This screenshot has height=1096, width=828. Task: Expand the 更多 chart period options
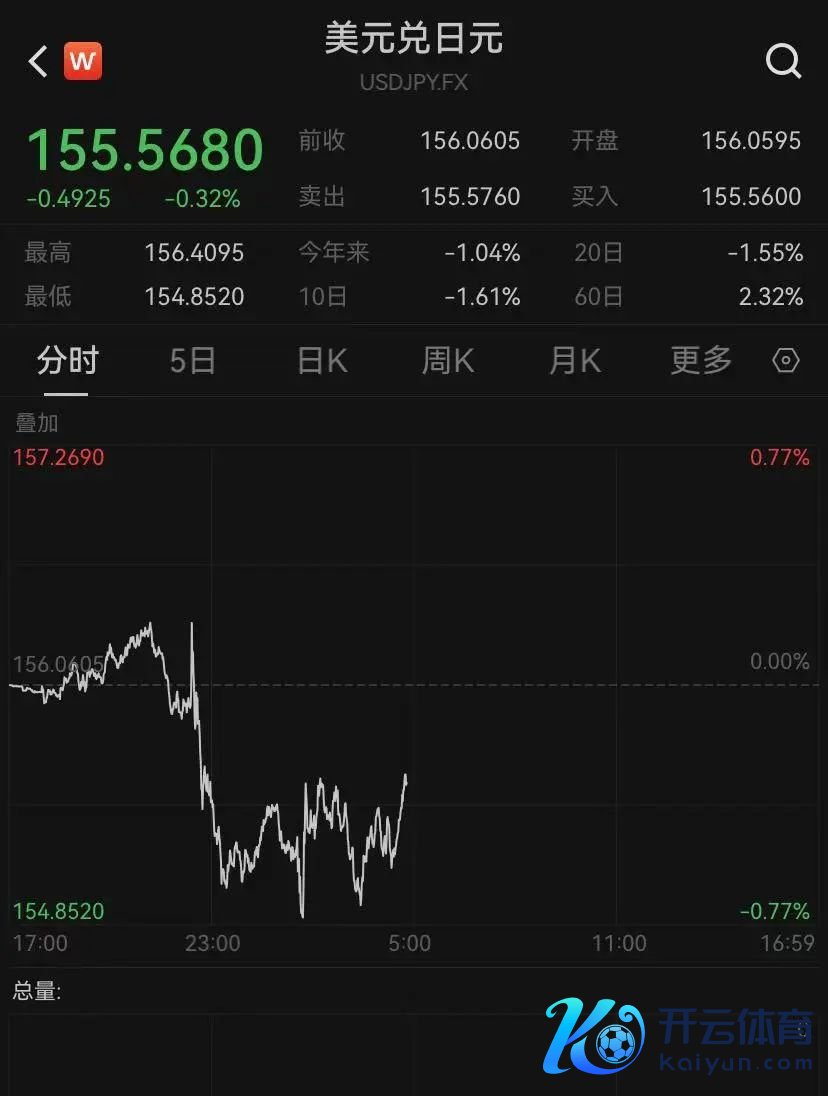point(701,360)
